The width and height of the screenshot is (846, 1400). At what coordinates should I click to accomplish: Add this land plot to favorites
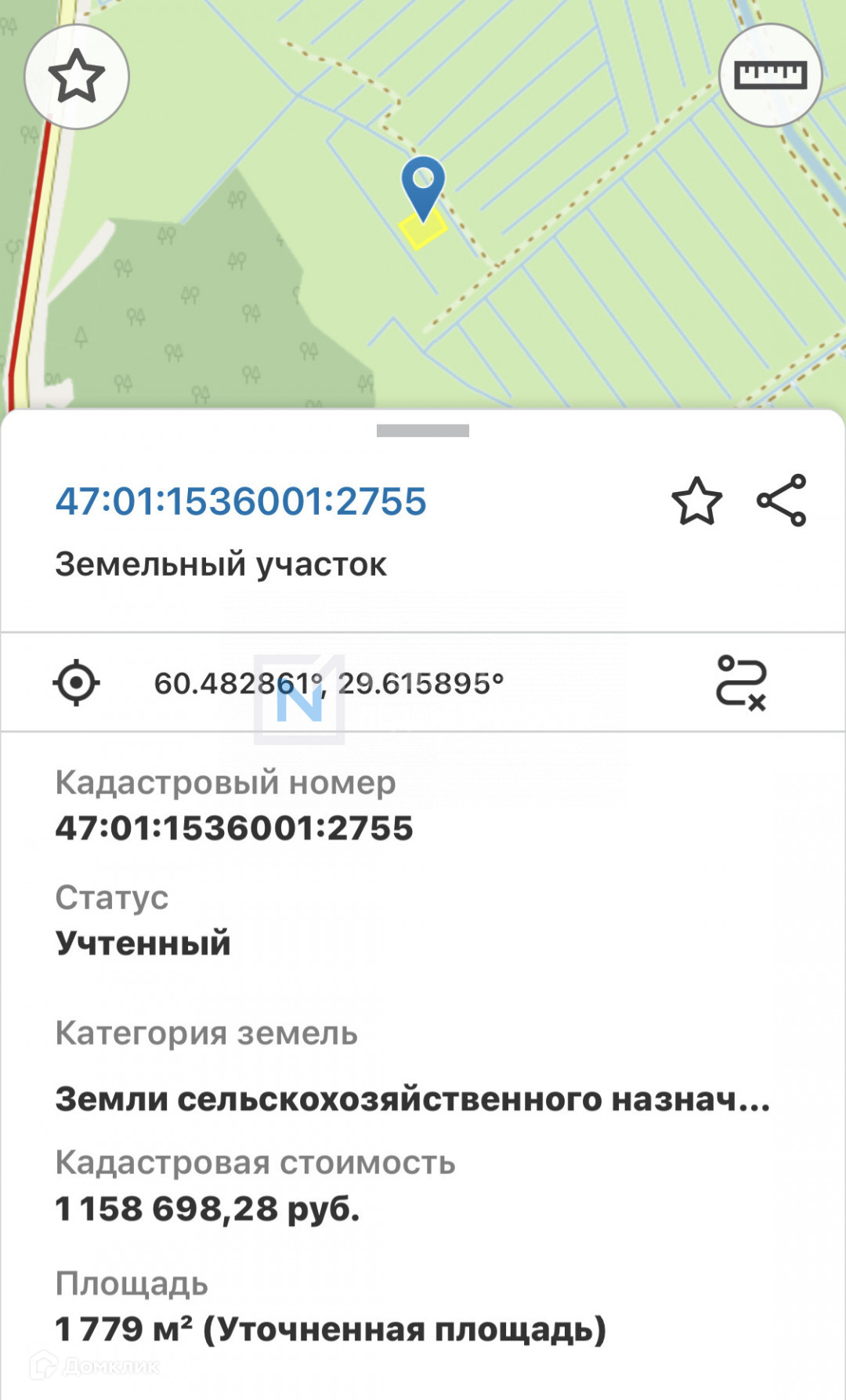click(696, 501)
